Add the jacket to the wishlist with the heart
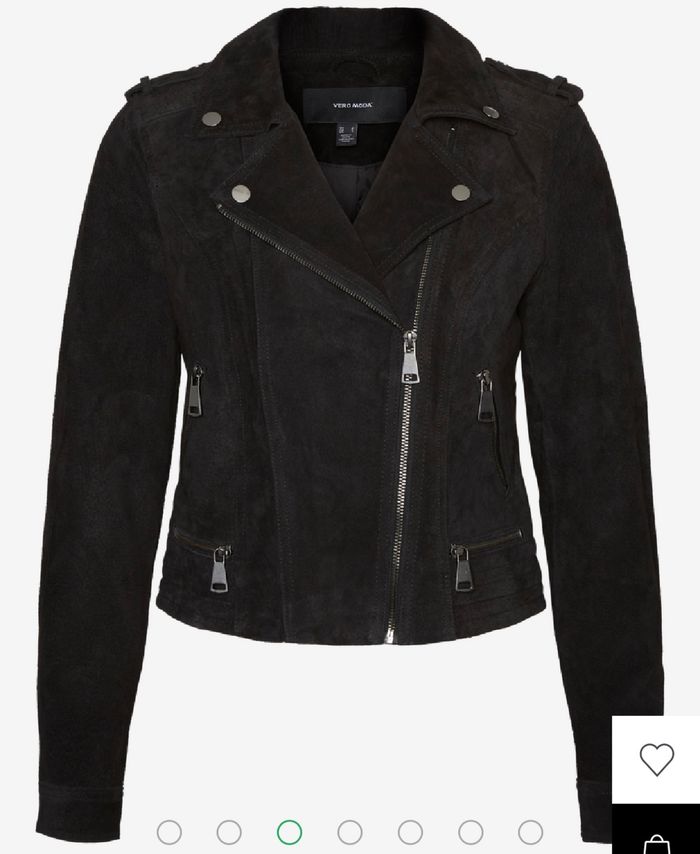Screen dimensions: 700x854 (x=656, y=760)
